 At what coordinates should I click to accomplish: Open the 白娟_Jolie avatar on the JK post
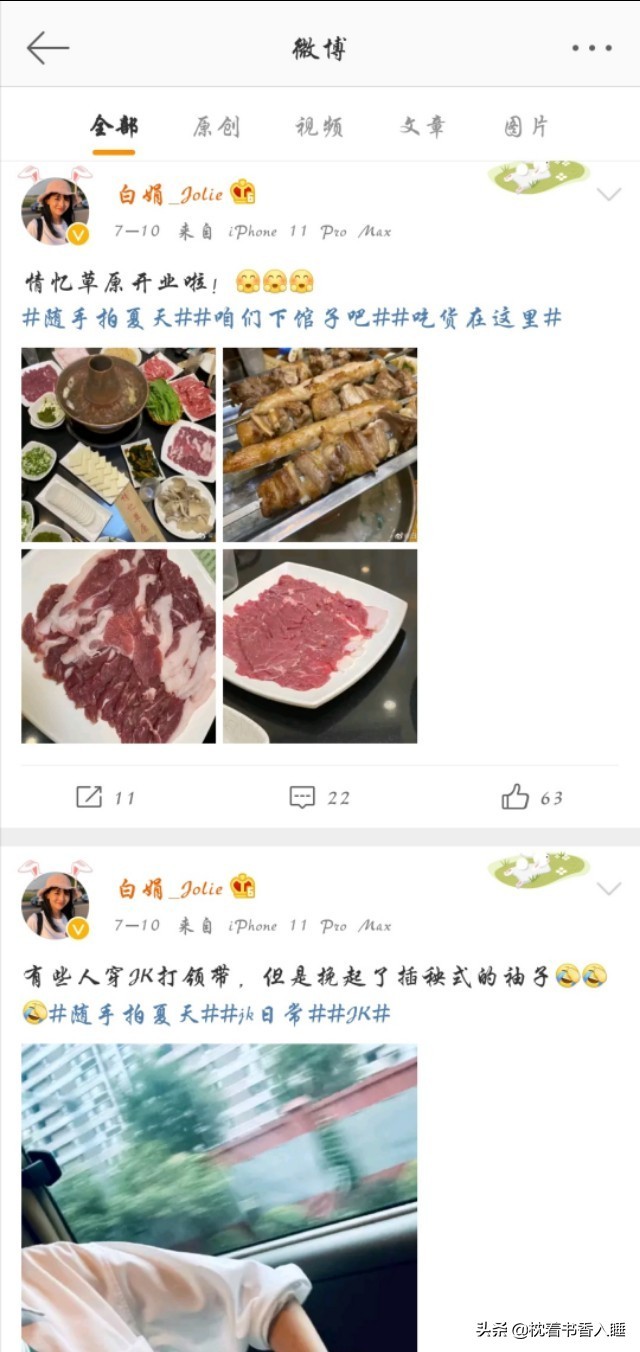[x=55, y=906]
